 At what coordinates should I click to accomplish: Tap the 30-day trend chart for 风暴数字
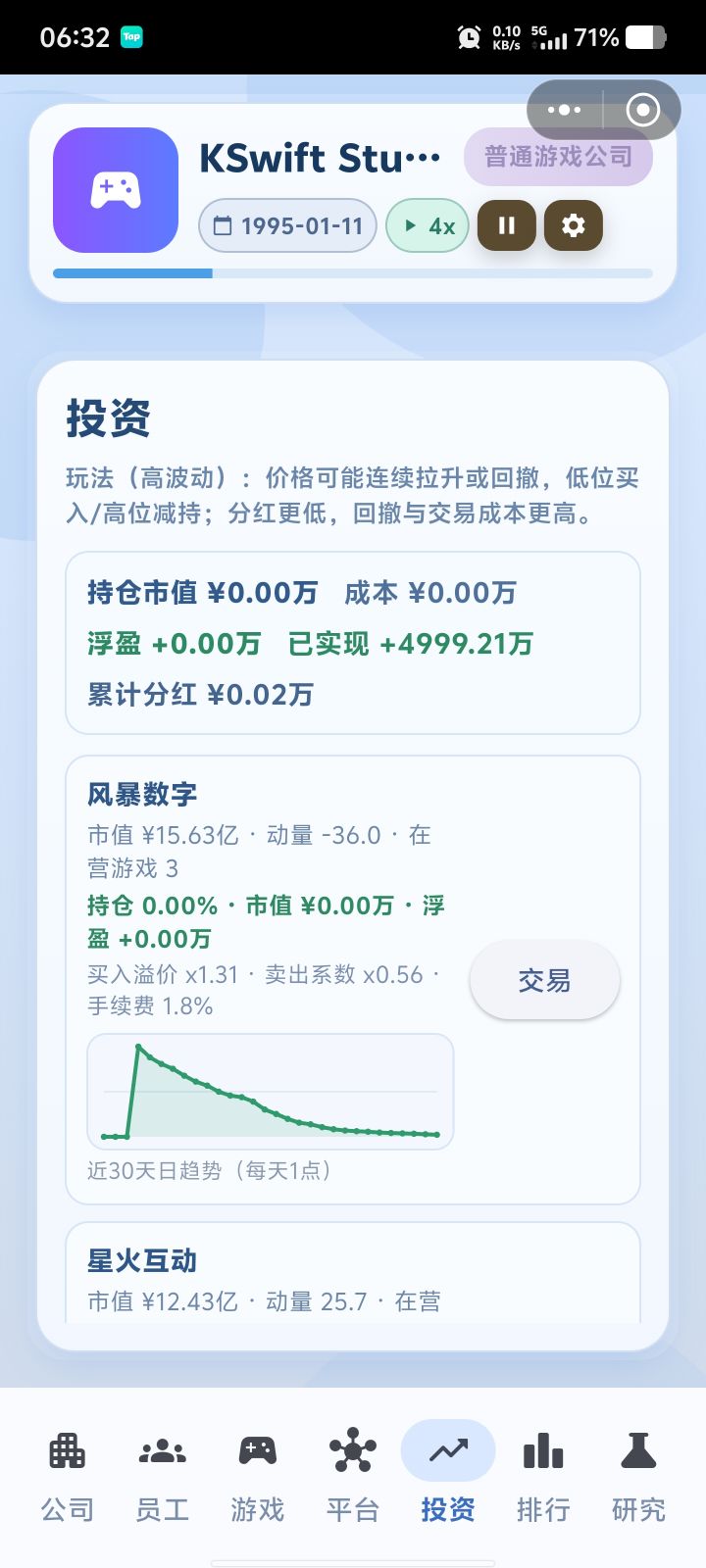pos(270,1091)
